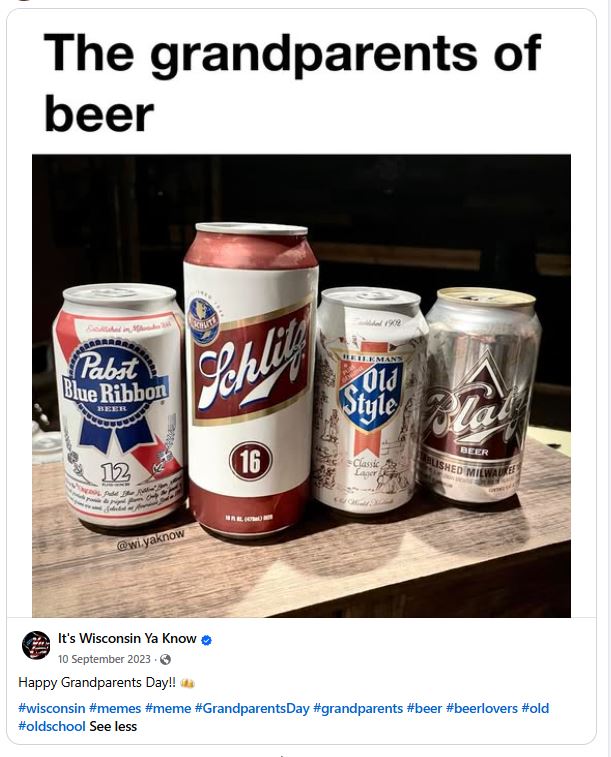The image size is (611, 757).
Task: Open the #GrandparentsDay hashtag
Action: [252, 708]
